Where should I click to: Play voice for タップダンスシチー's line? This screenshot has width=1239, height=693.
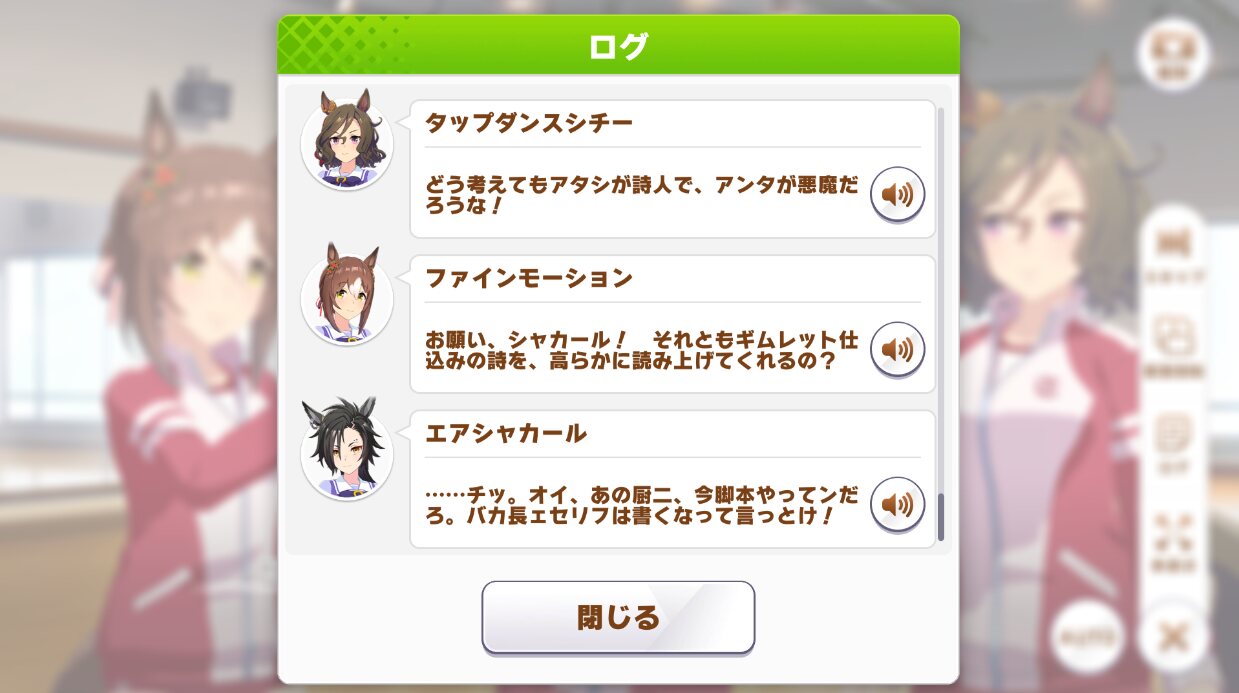pos(897,194)
